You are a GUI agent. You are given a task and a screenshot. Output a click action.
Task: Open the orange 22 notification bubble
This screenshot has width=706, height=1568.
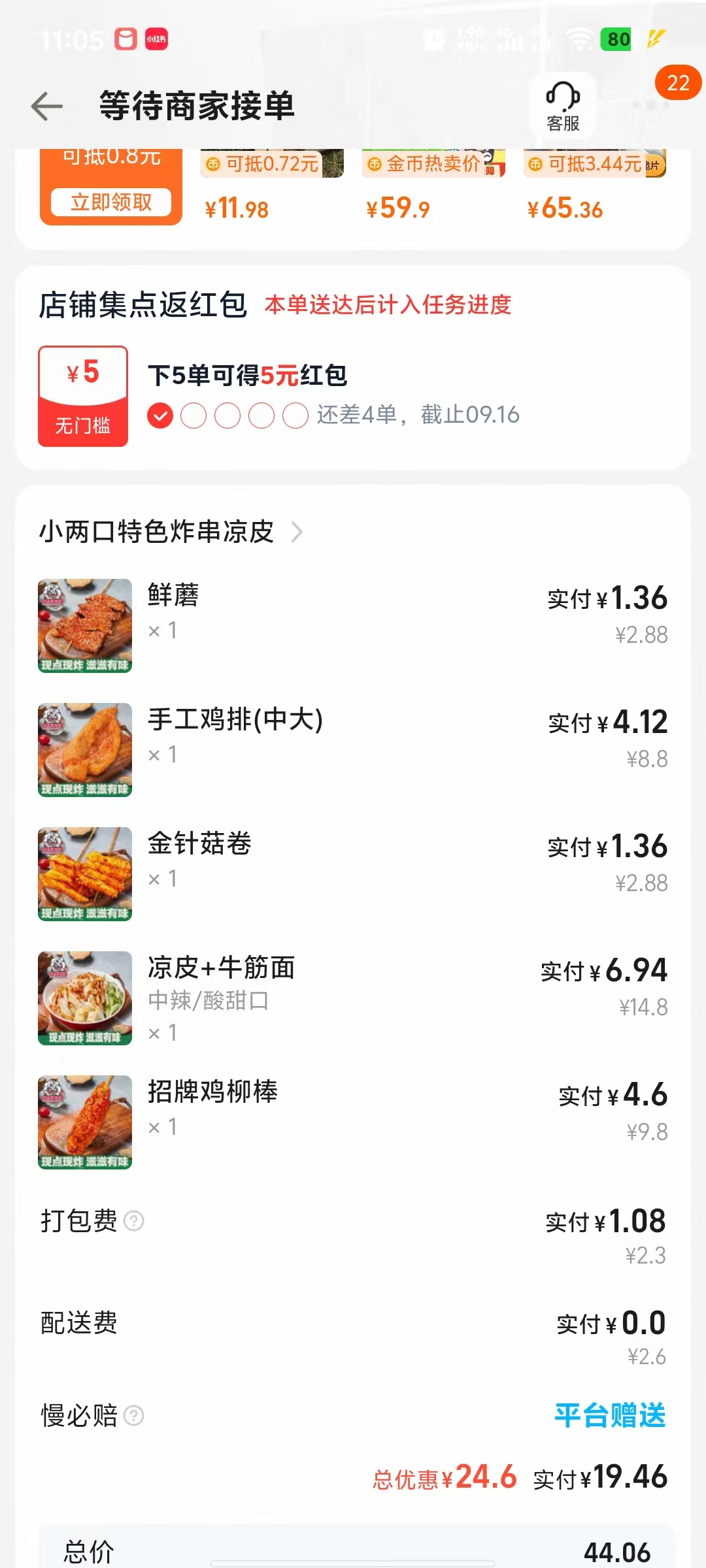678,83
